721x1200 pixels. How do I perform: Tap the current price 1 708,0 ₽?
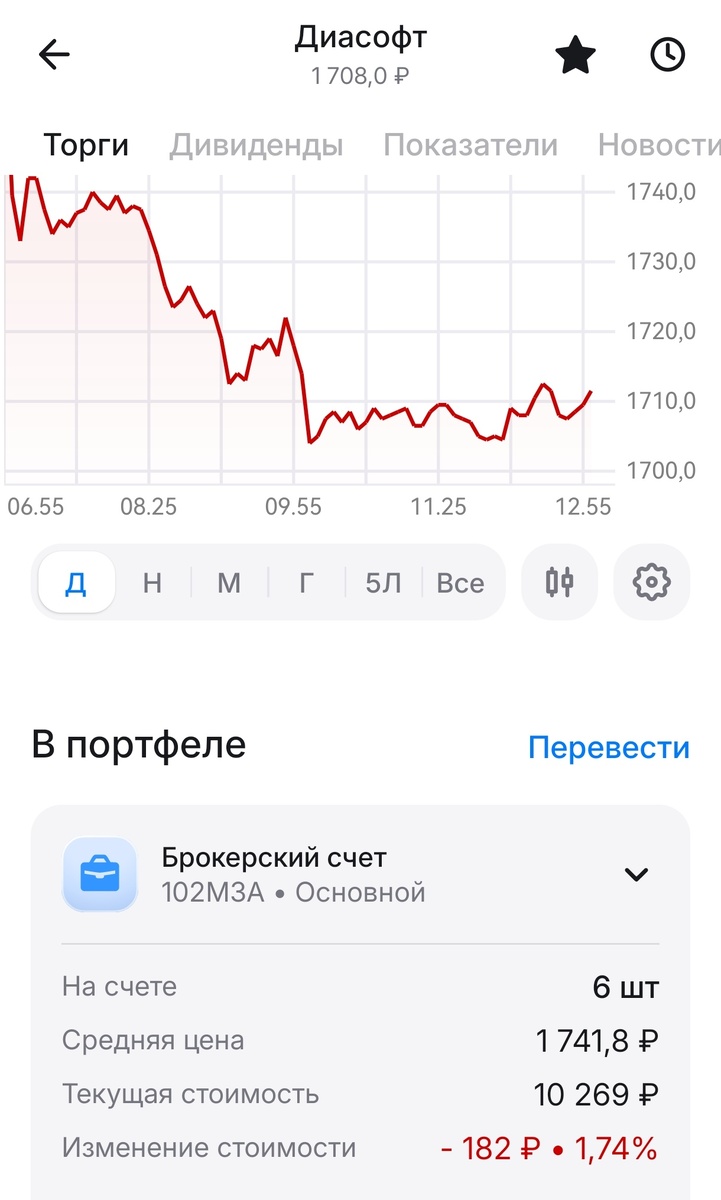click(361, 75)
